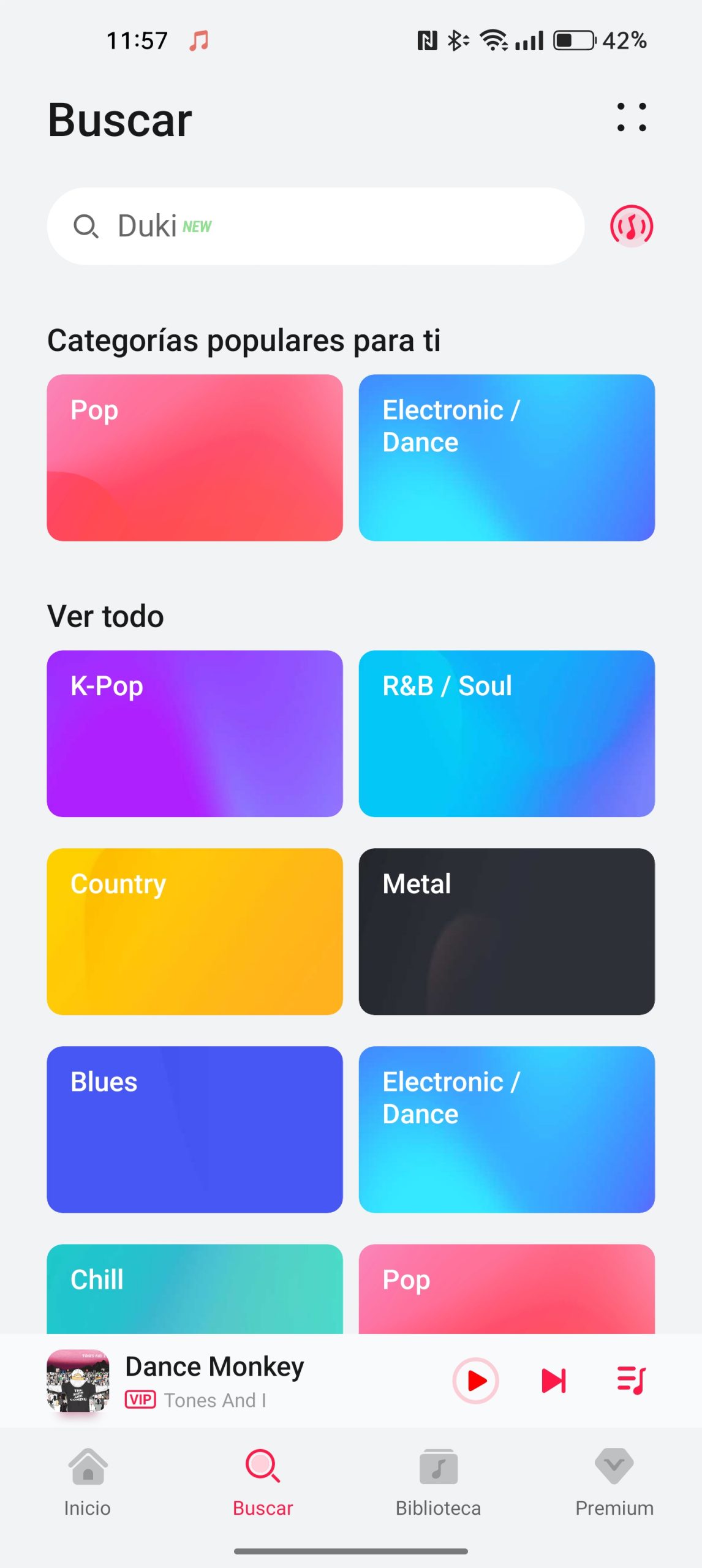Explore the Blues category

tap(195, 1129)
